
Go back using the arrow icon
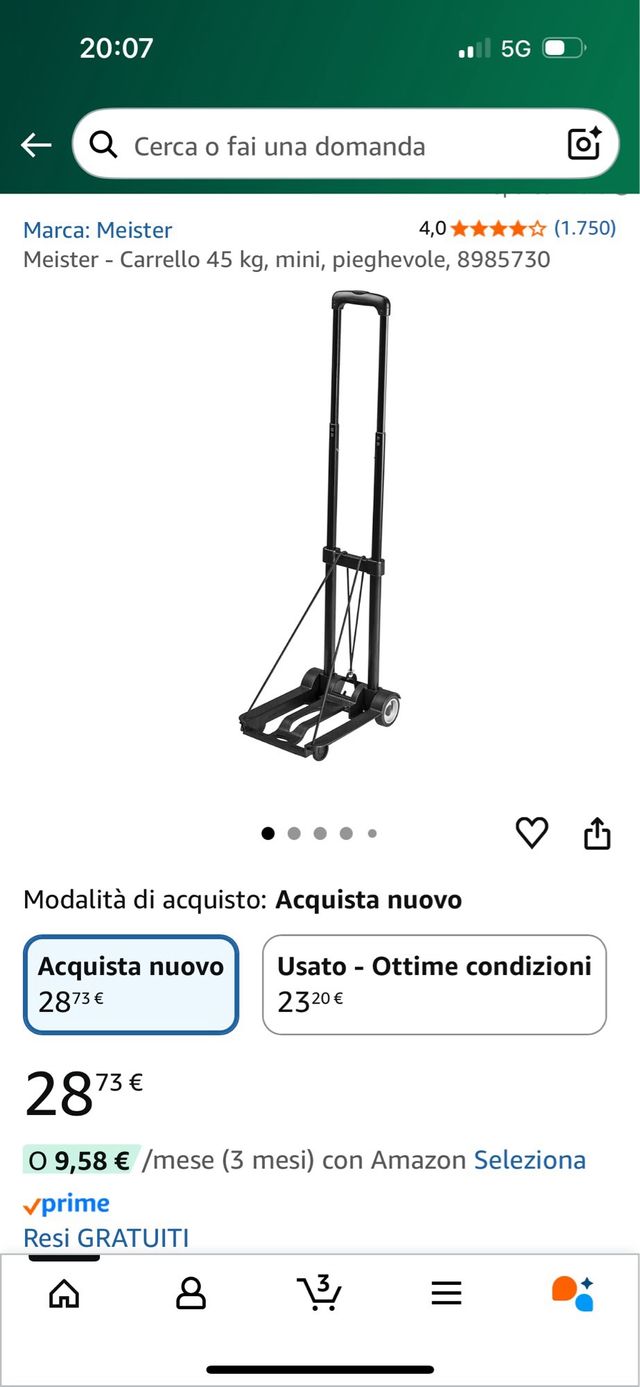point(36,146)
